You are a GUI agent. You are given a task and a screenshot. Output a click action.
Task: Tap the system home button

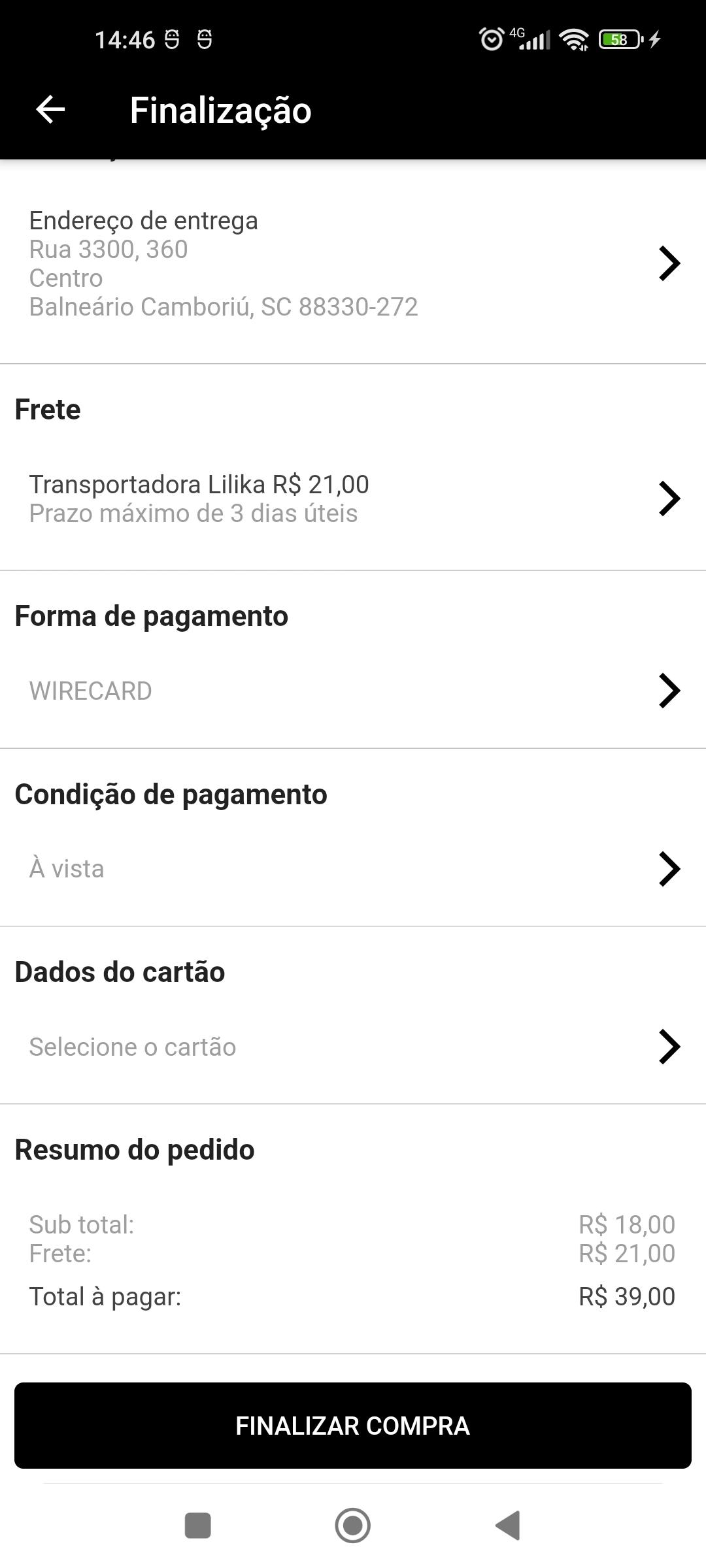(x=353, y=1526)
